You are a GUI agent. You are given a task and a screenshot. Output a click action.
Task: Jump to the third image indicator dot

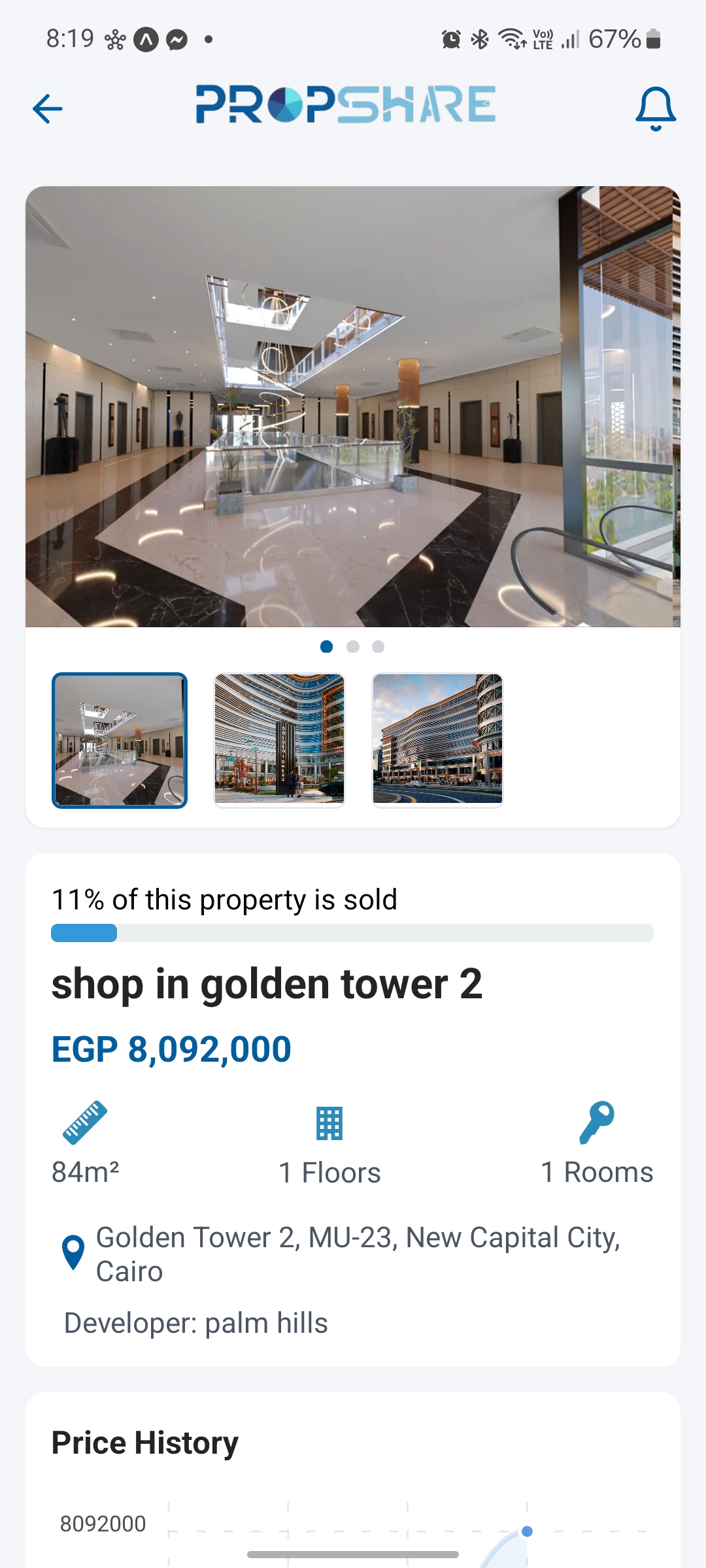tap(378, 647)
